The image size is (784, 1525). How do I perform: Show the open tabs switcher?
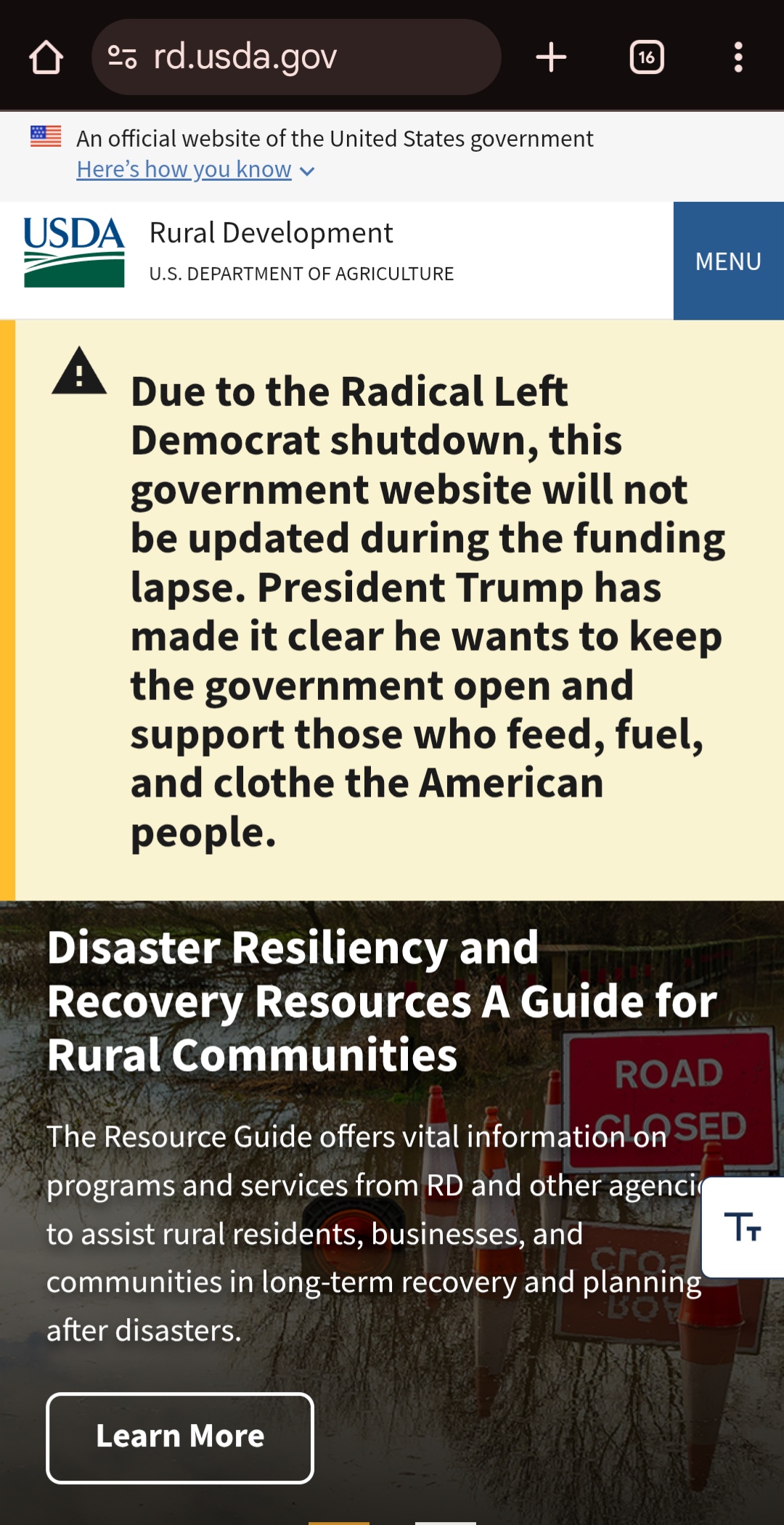click(x=646, y=57)
